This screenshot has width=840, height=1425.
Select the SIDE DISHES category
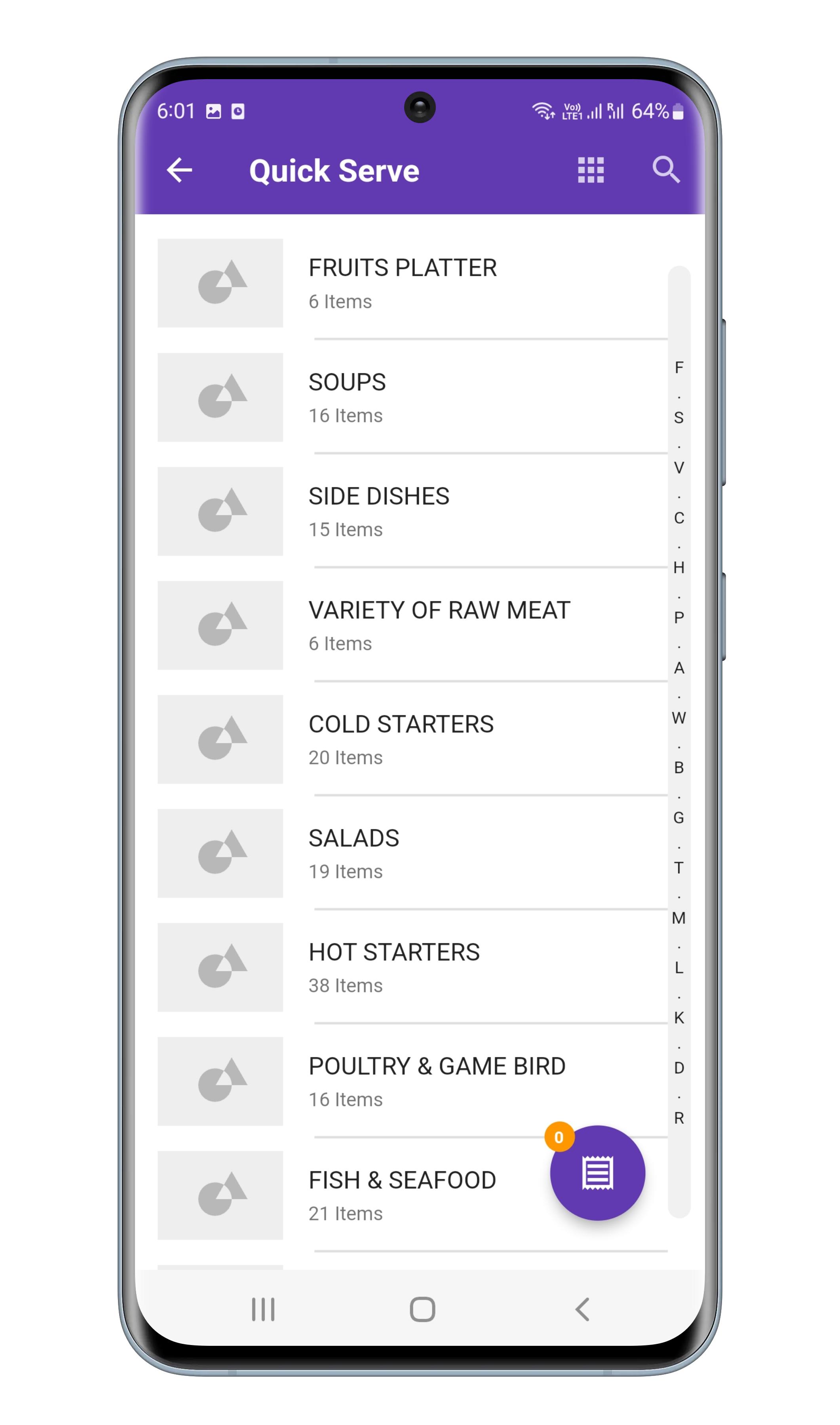tap(412, 511)
